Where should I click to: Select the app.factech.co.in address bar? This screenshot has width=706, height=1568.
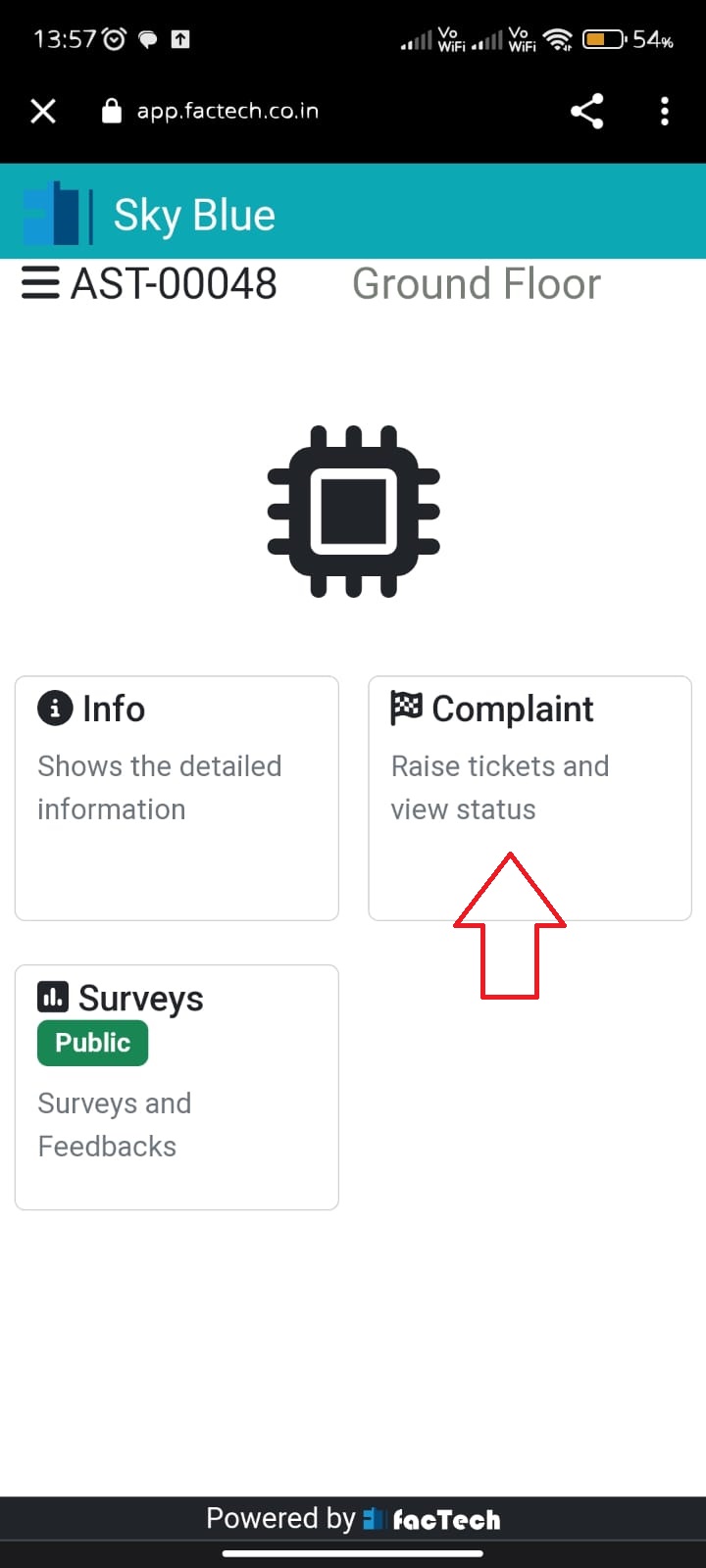[x=228, y=111]
